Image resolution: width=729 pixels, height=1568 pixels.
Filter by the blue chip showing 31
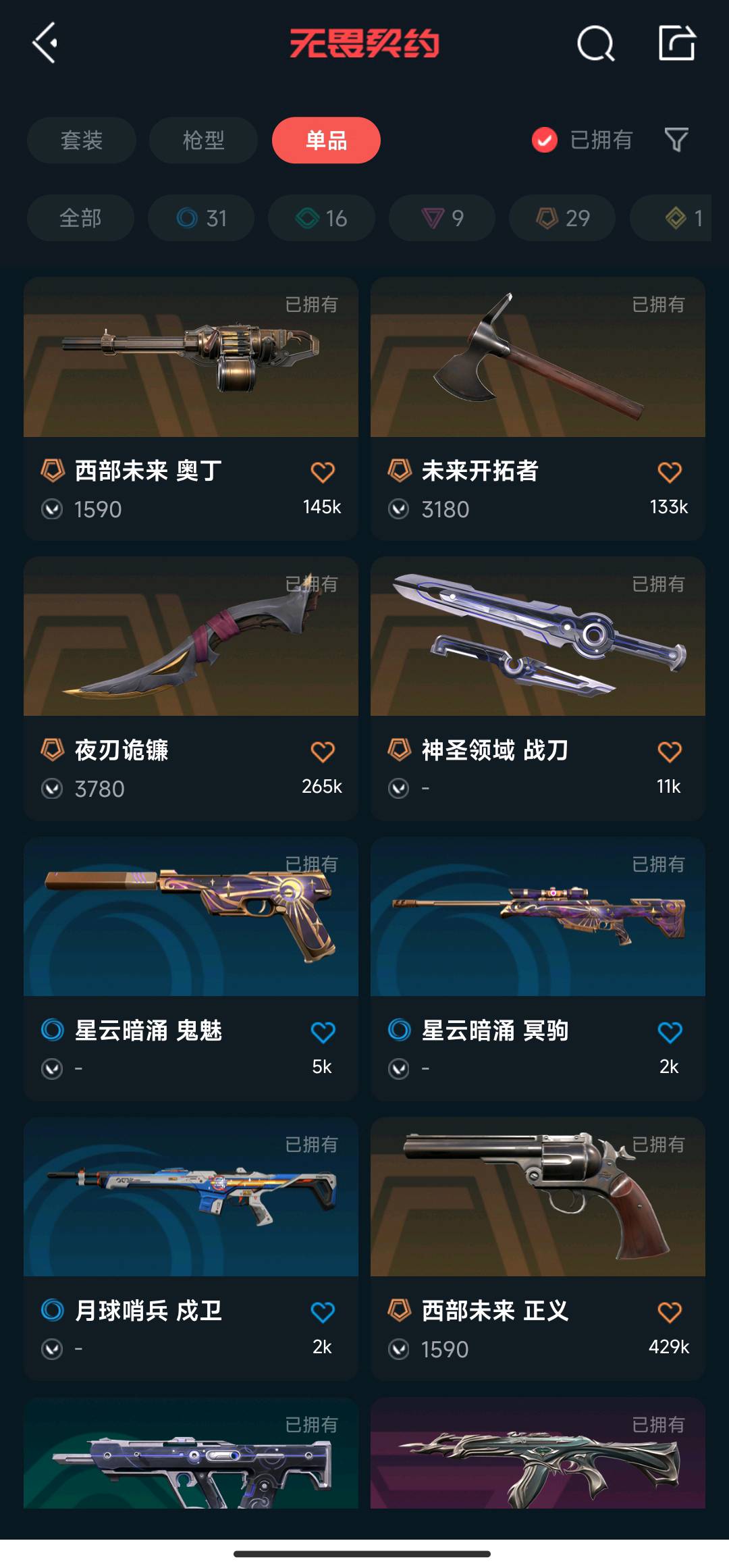[x=201, y=218]
